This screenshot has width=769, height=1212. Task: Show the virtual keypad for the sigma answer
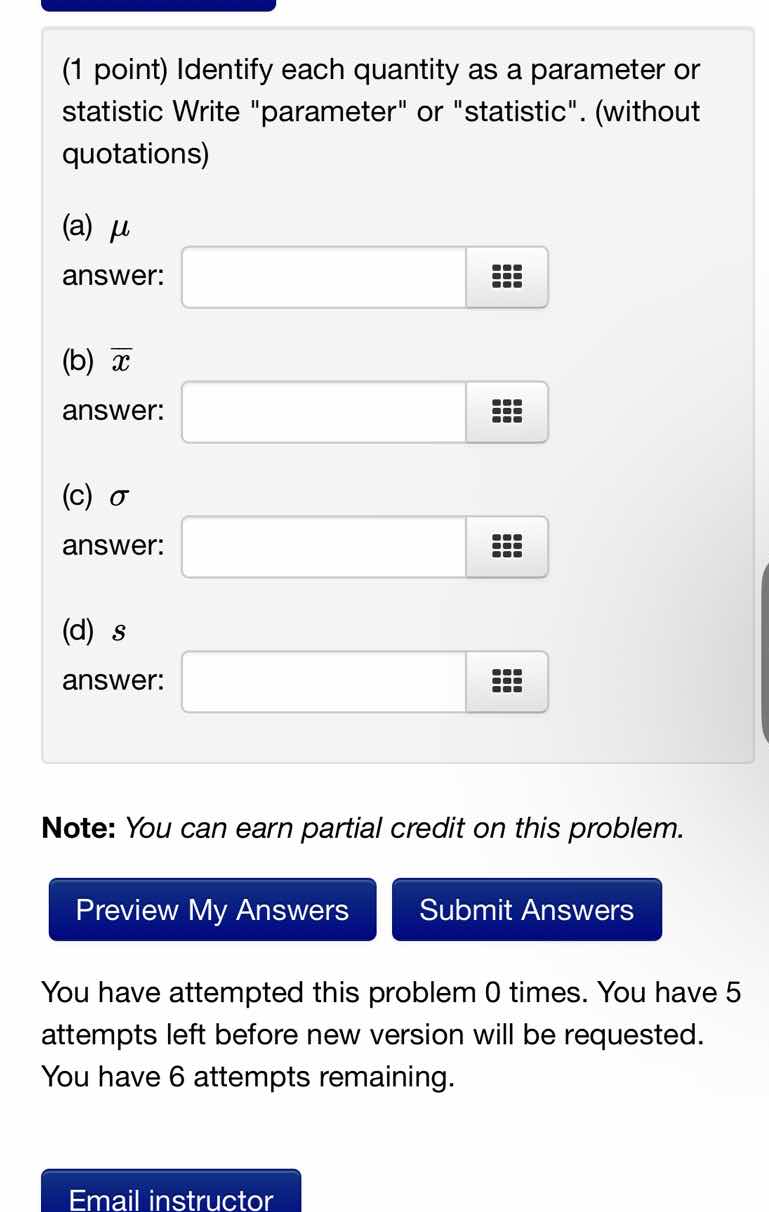click(506, 547)
